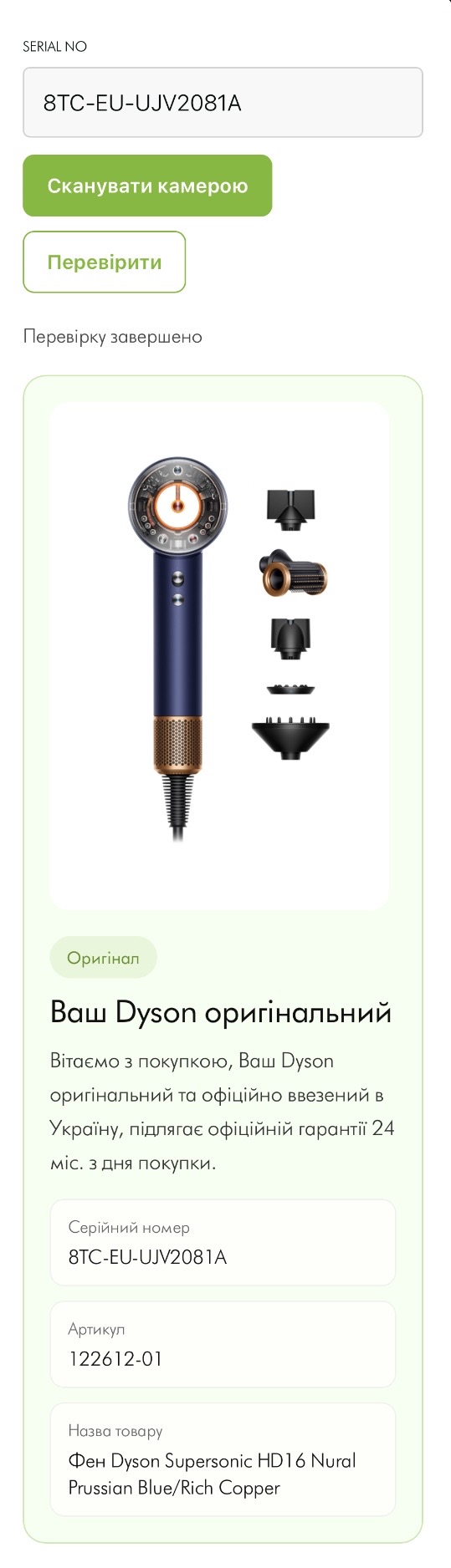
Task: Tap the serial number input field
Action: (223, 103)
